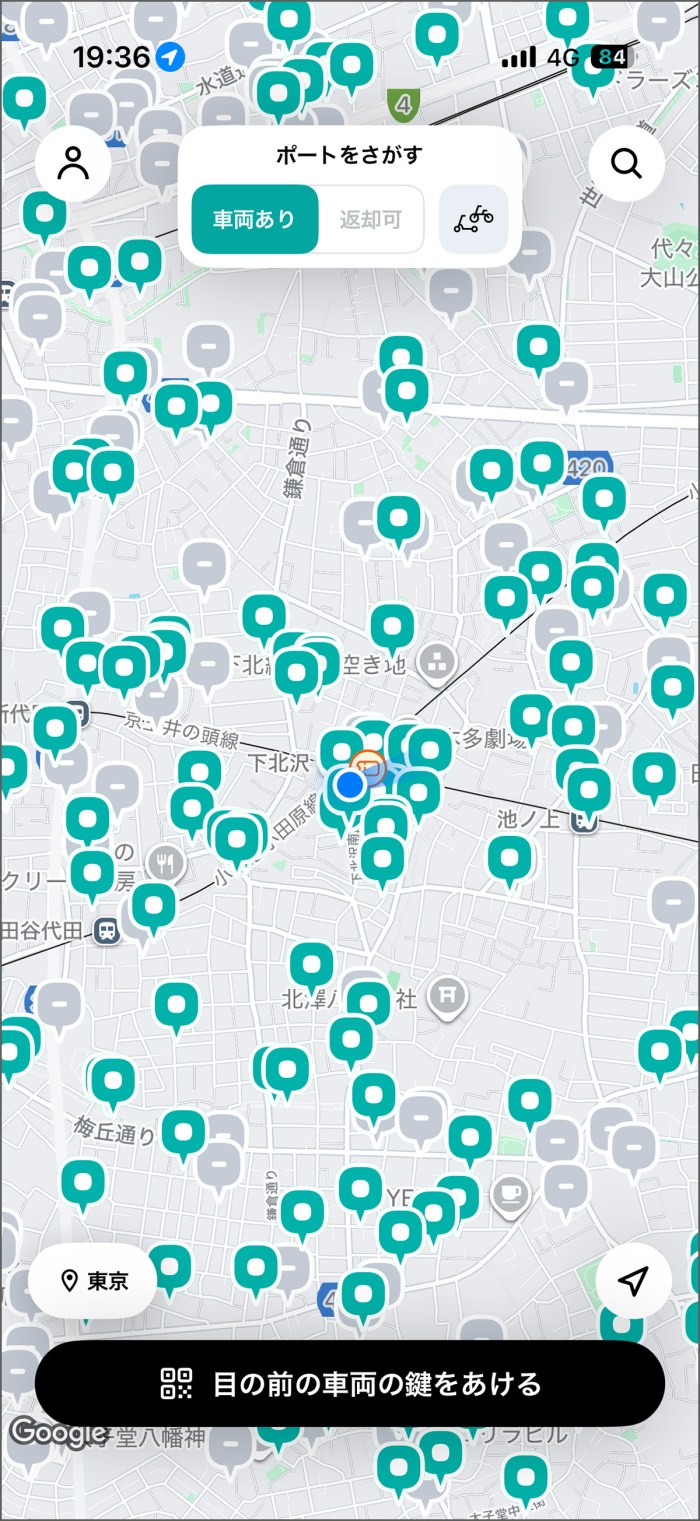The height and width of the screenshot is (1521, 700).
Task: Open the vehicle type filter
Action: pyautogui.click(x=474, y=219)
